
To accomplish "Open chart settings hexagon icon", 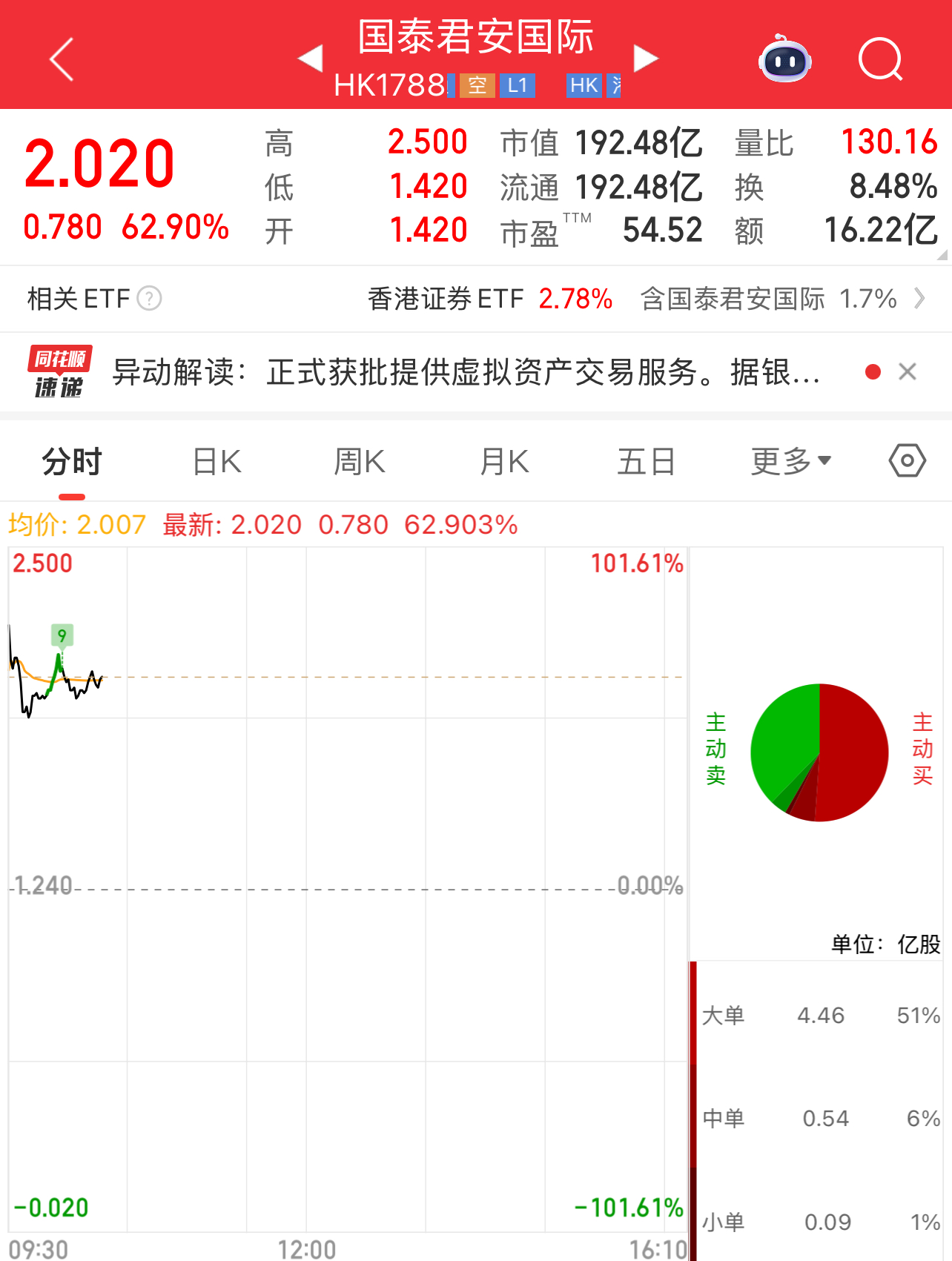I will [907, 461].
